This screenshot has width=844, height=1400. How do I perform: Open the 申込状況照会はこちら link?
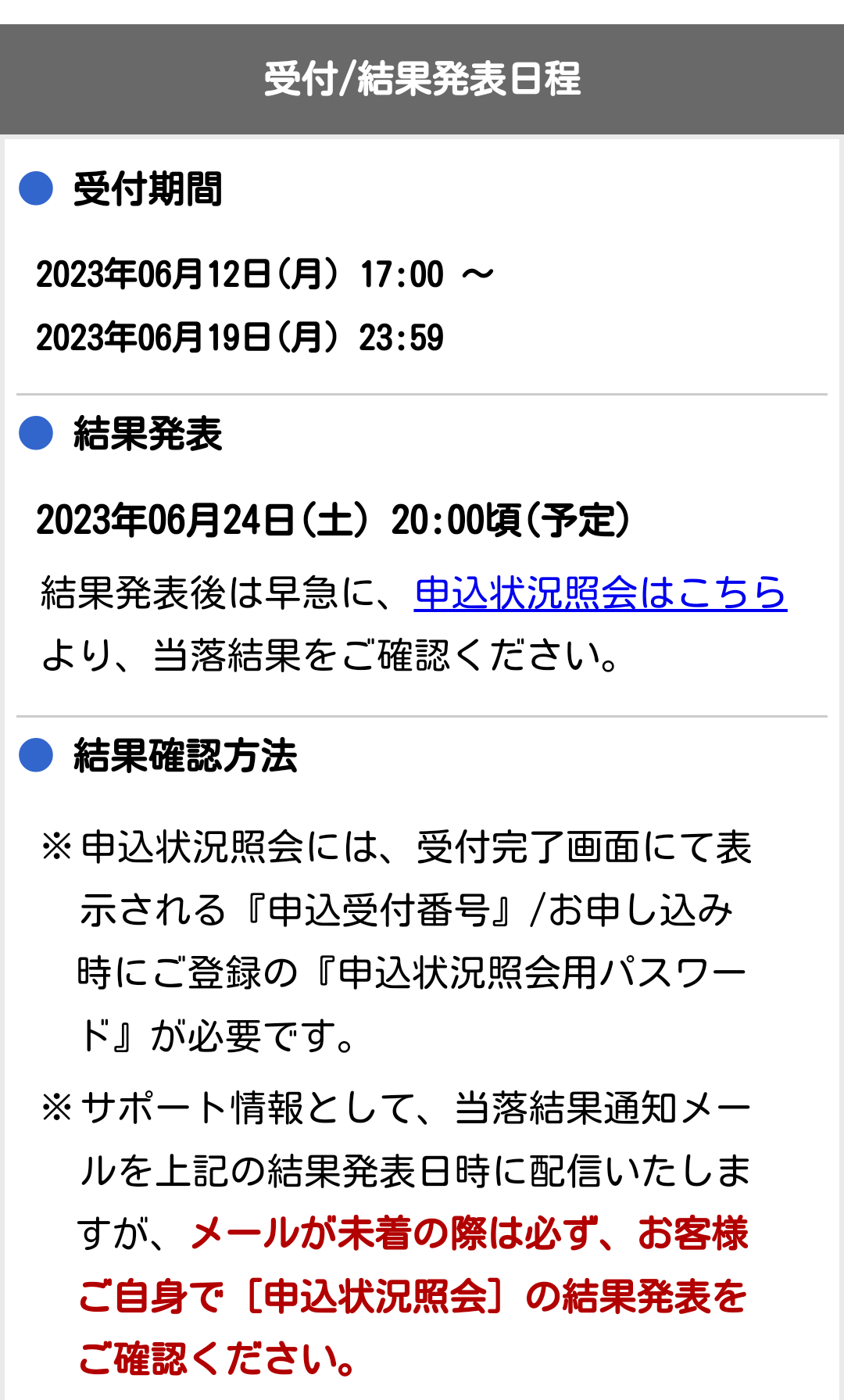[x=599, y=593]
